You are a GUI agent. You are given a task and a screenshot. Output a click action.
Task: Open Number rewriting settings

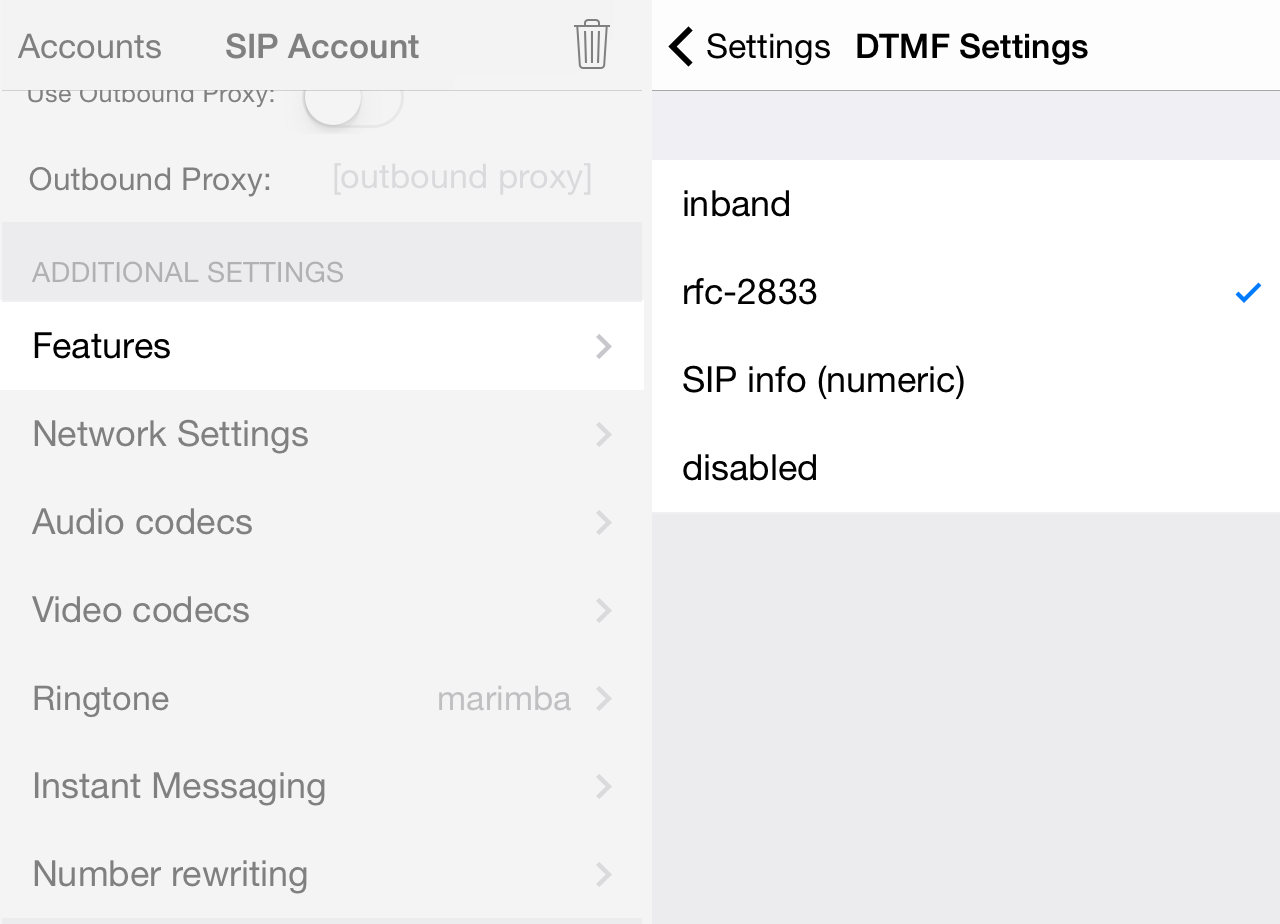[320, 874]
